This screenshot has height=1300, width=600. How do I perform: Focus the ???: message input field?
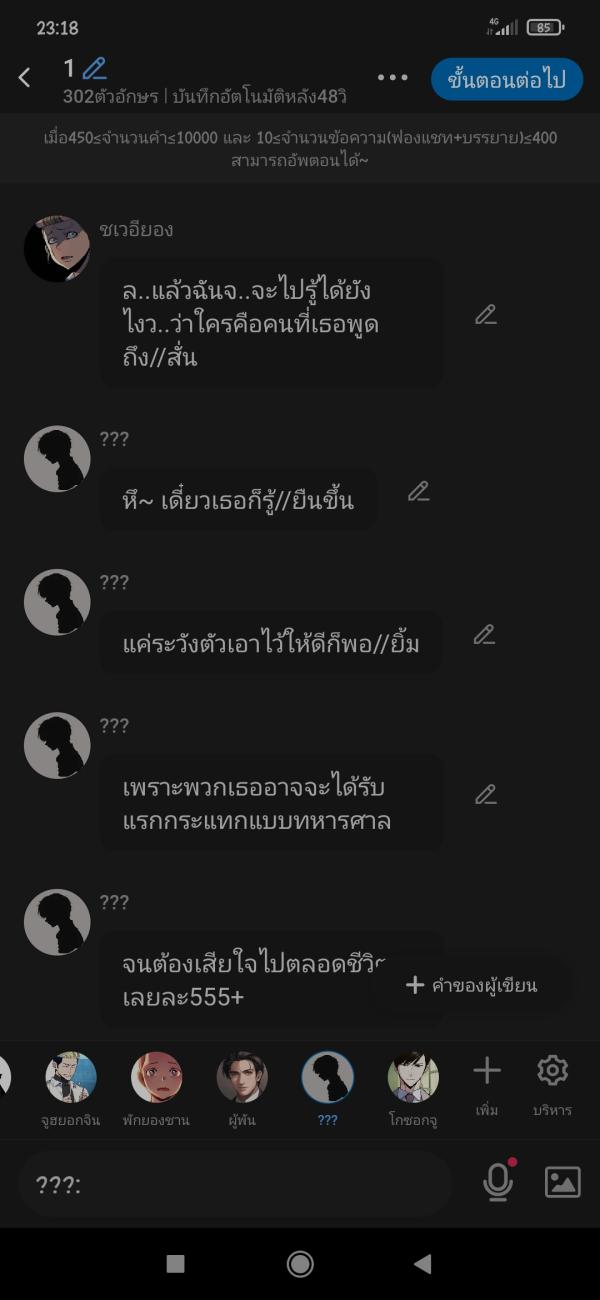click(235, 1184)
